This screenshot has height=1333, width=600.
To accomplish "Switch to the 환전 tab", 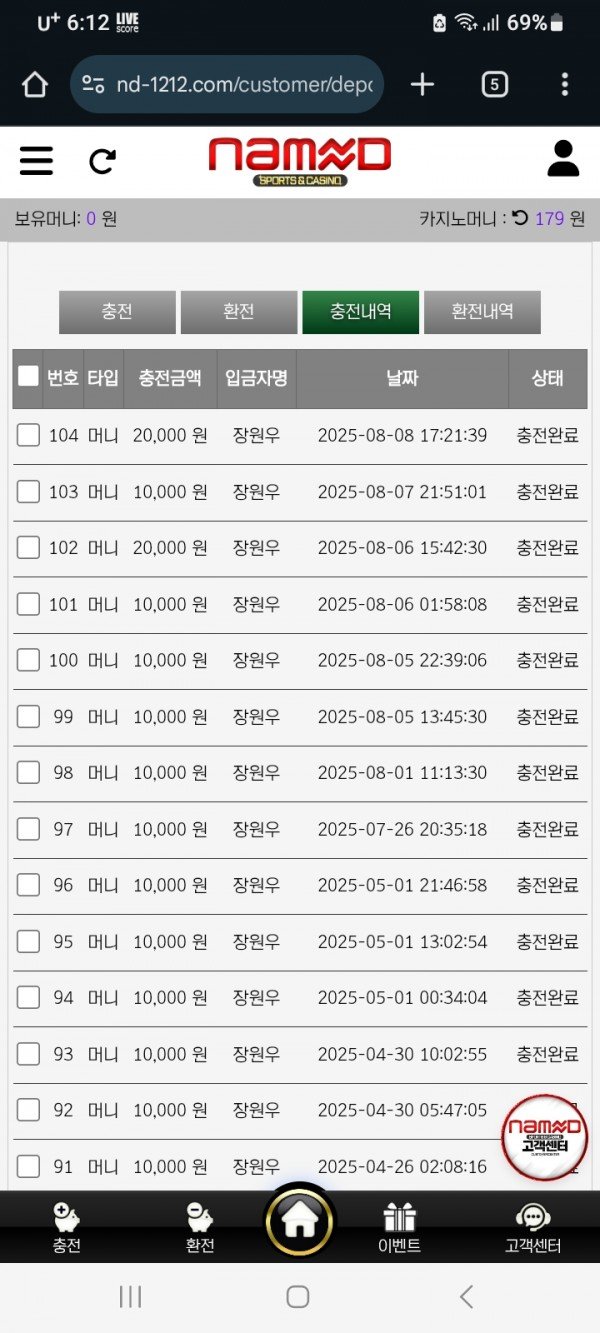I will 239,312.
